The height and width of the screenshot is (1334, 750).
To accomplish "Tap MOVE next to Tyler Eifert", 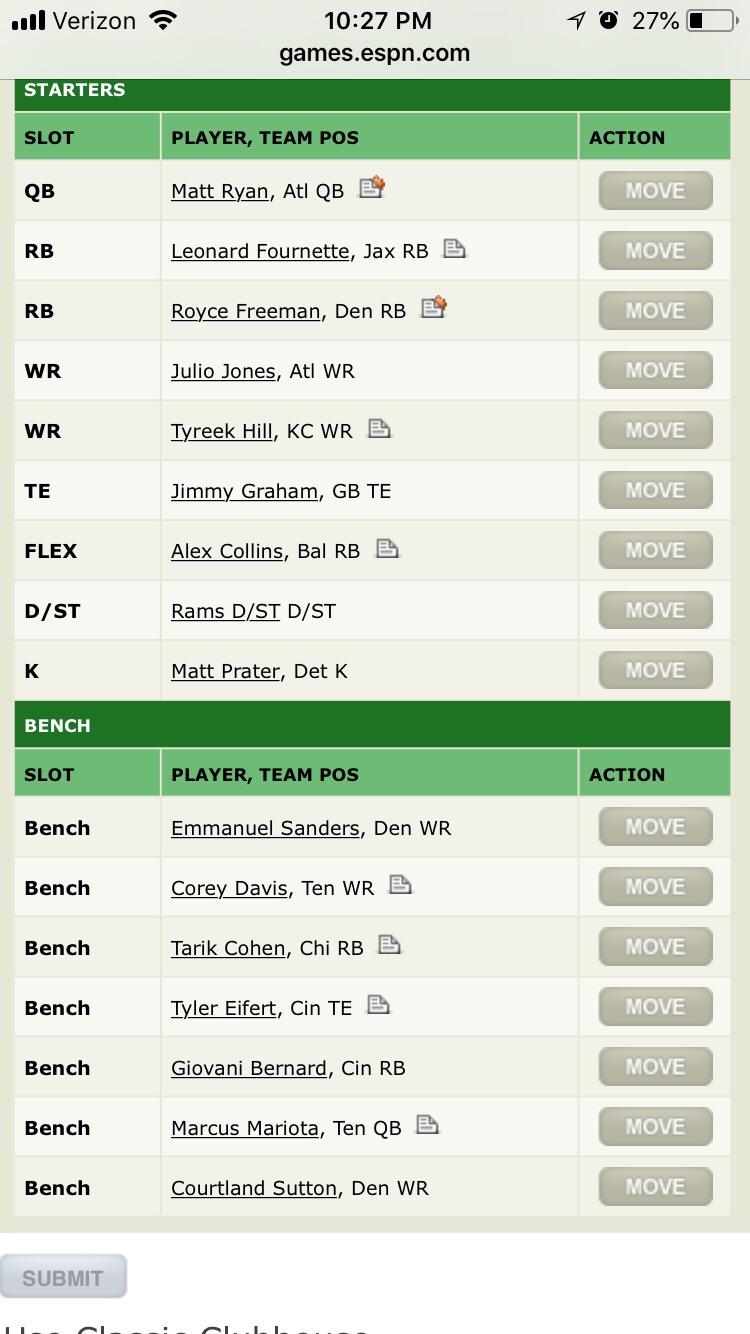I will (x=655, y=1007).
